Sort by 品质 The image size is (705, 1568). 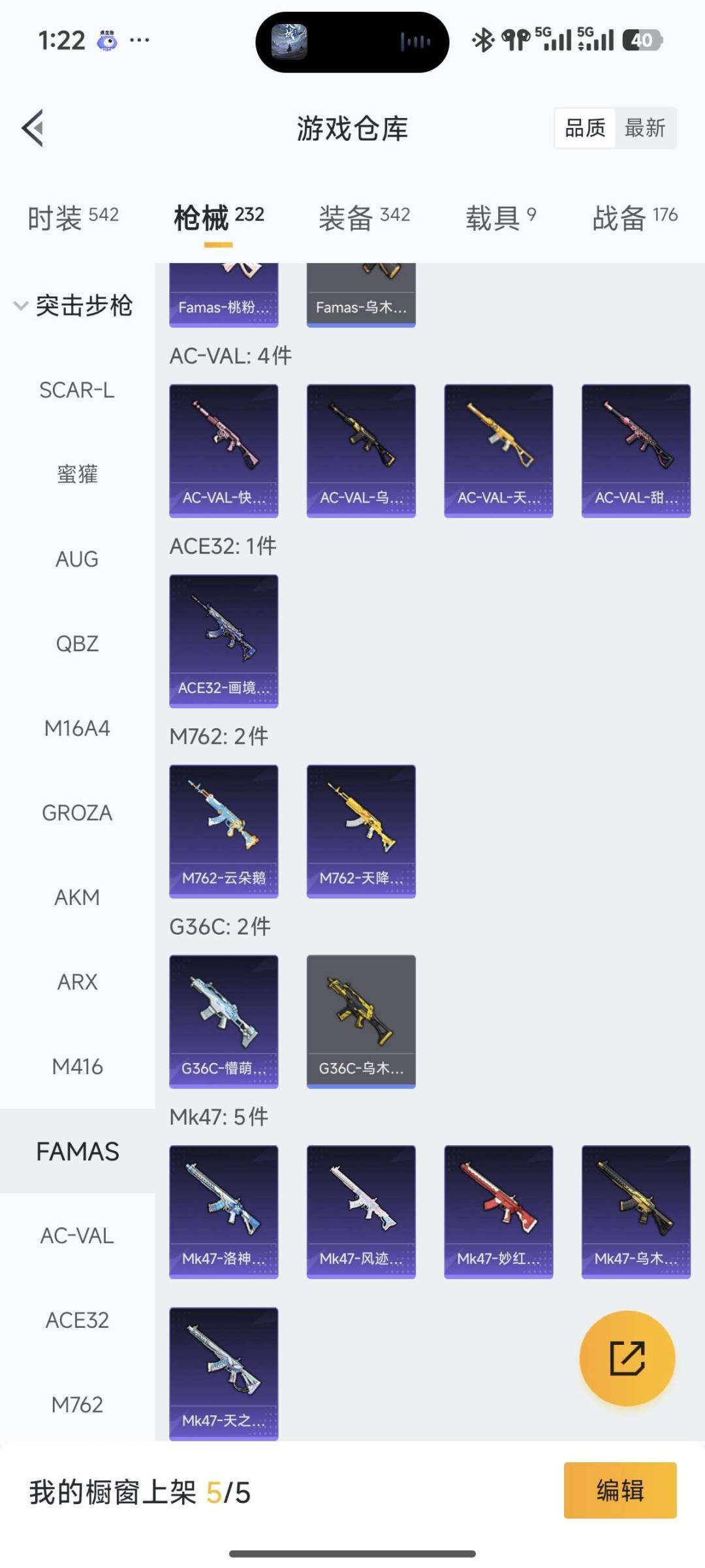point(585,128)
